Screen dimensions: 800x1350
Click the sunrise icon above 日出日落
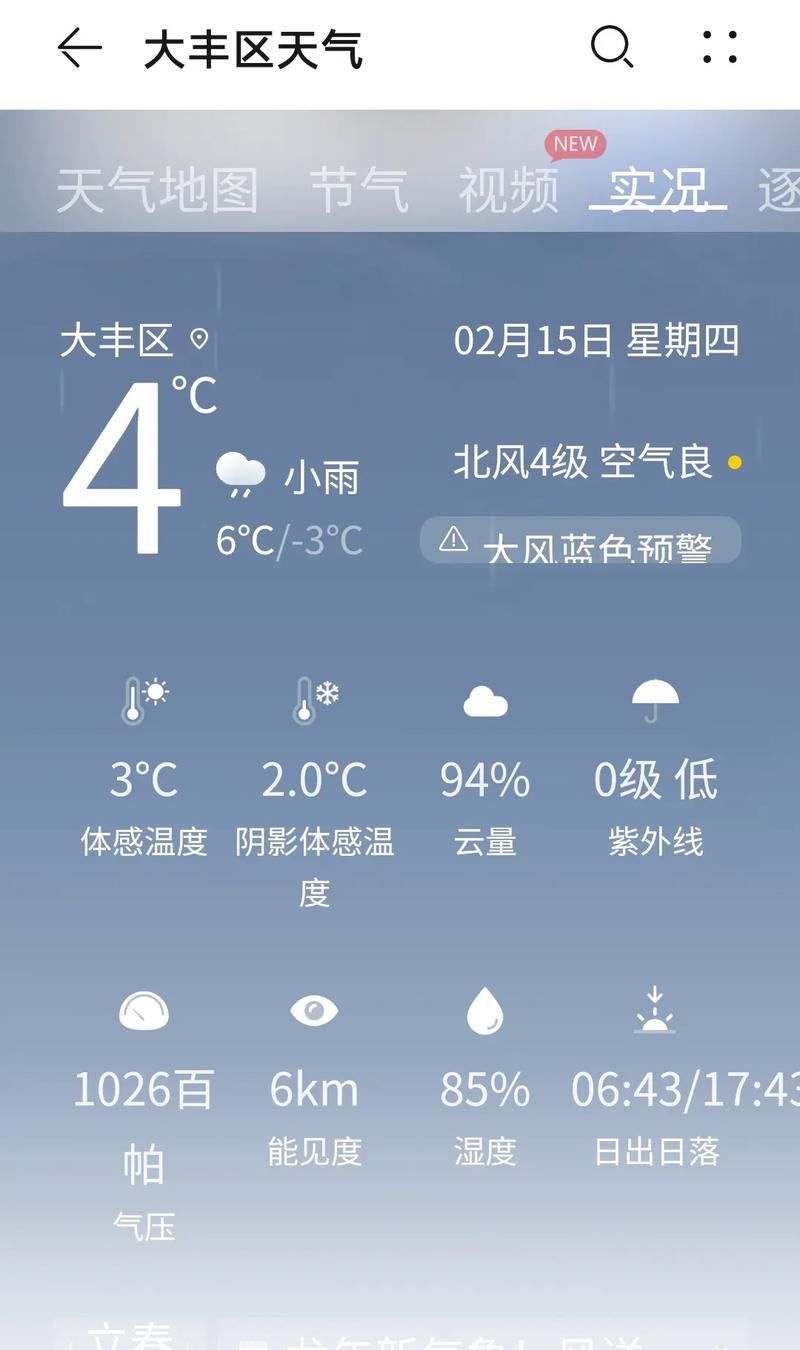point(655,1012)
